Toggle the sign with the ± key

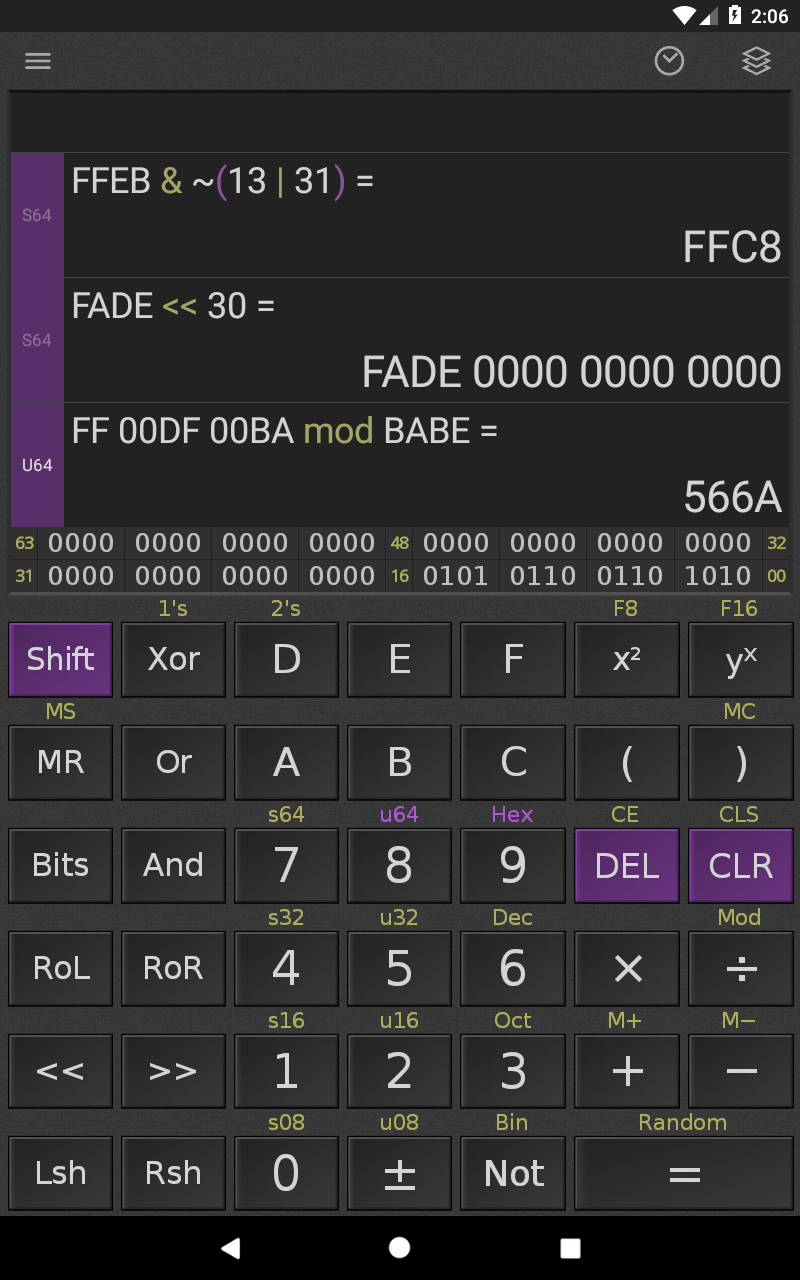click(399, 1173)
